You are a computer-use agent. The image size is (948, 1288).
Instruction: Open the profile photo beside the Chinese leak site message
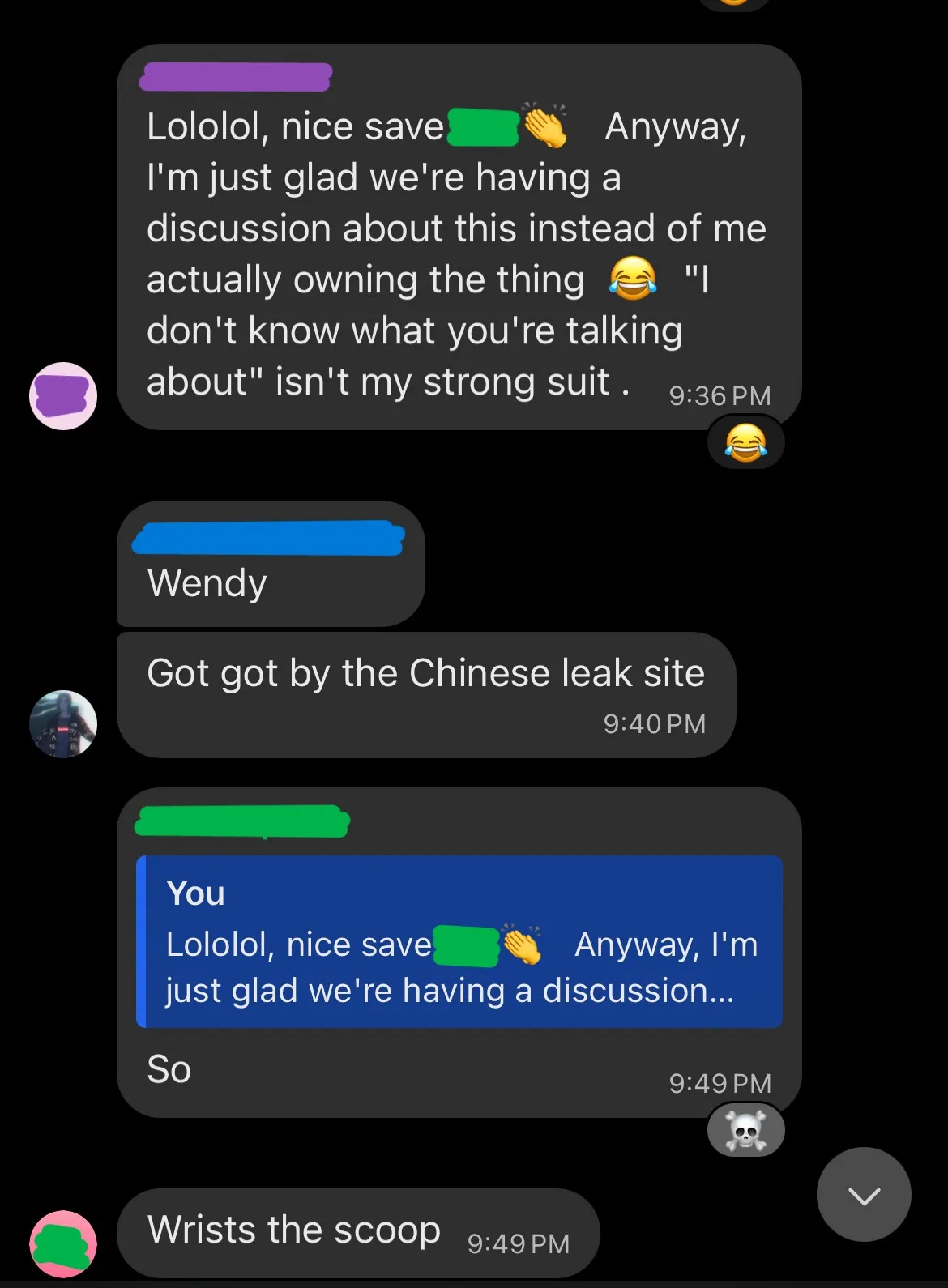[x=63, y=723]
